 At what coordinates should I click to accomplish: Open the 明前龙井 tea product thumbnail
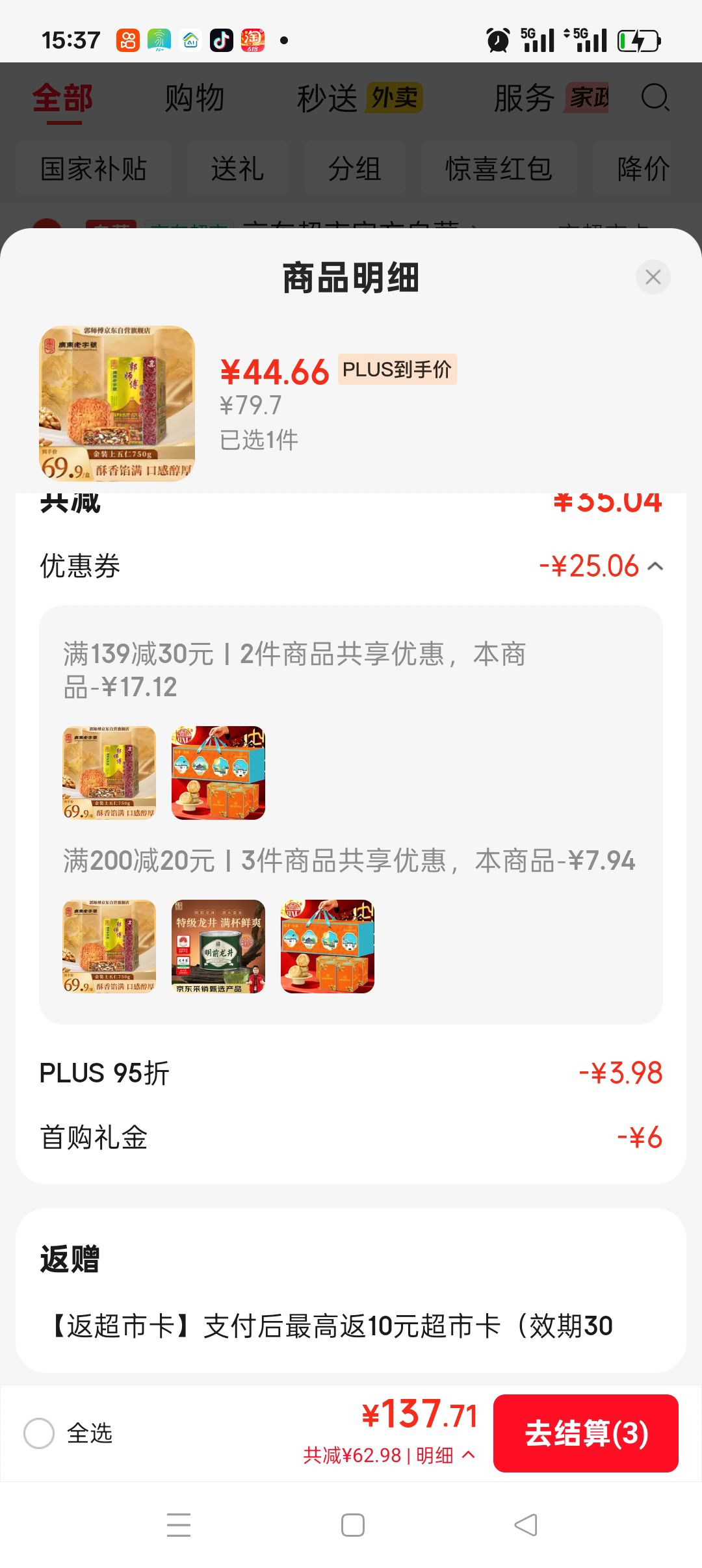coord(218,947)
